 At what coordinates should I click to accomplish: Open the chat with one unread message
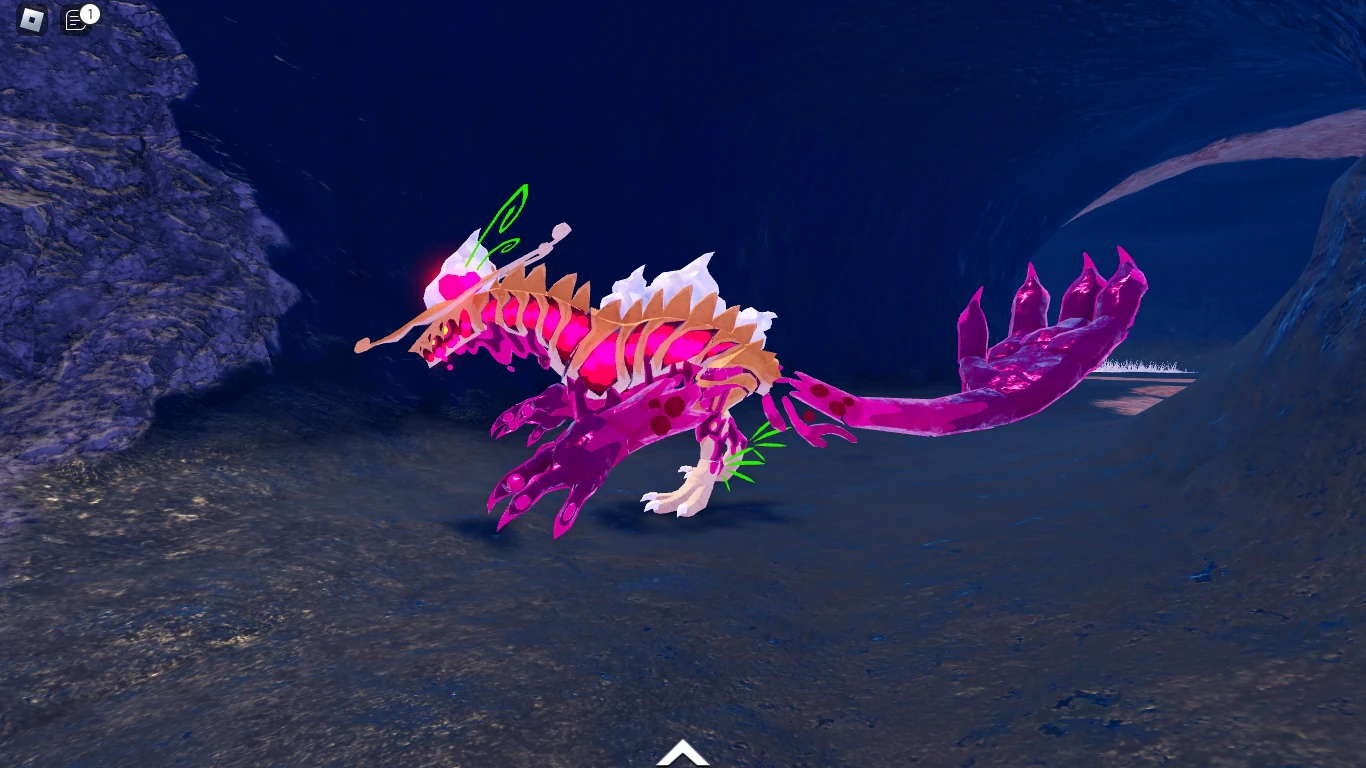[x=76, y=20]
